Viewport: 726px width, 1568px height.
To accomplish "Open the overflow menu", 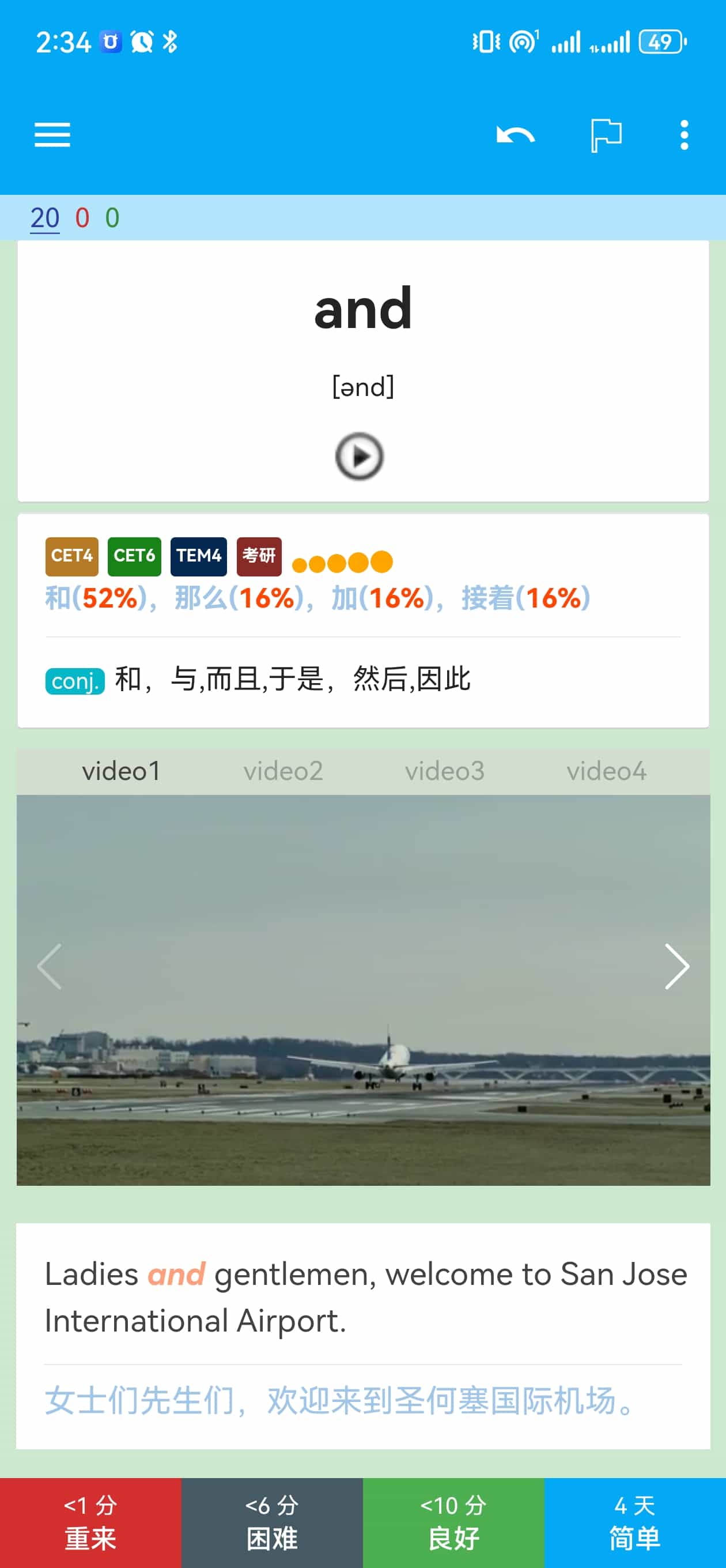I will (x=684, y=134).
